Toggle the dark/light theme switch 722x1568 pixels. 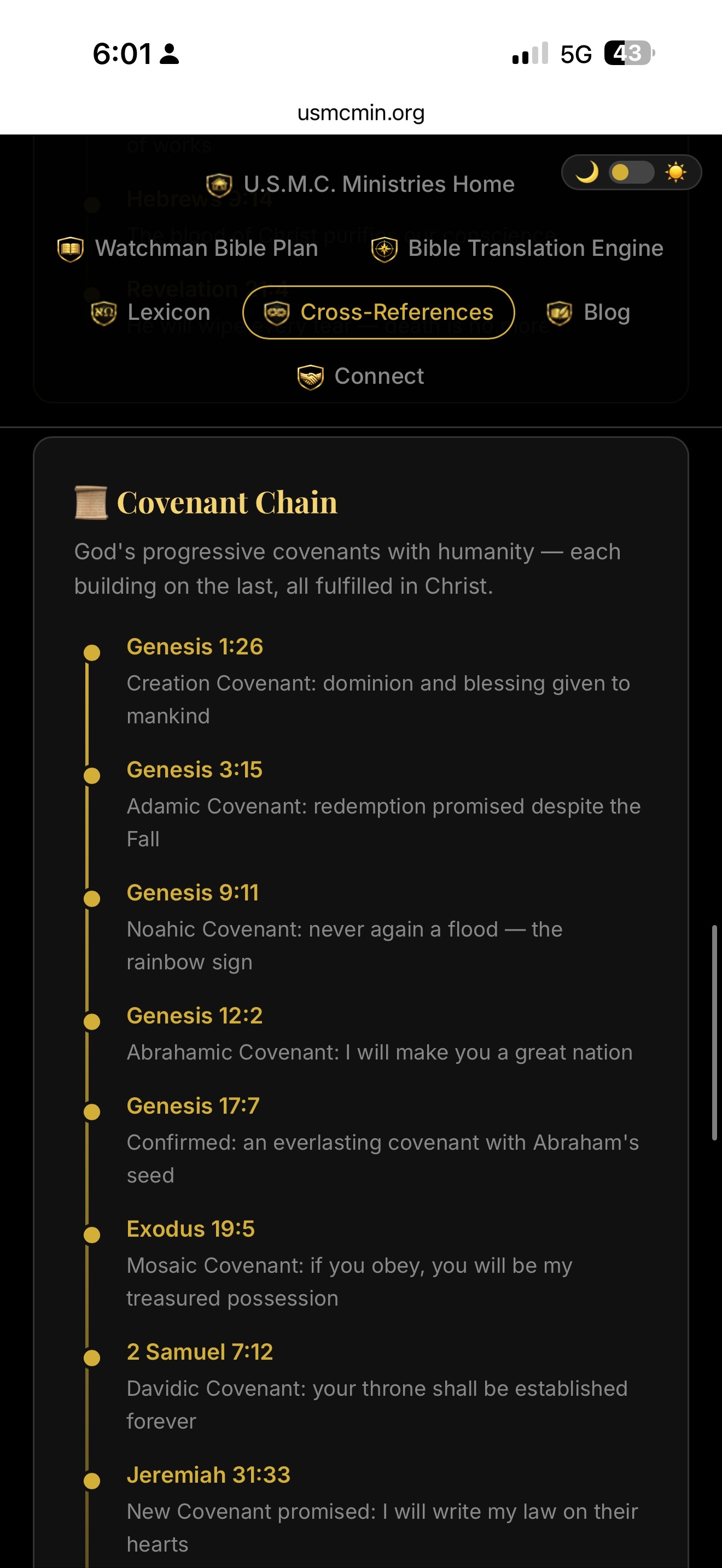631,173
